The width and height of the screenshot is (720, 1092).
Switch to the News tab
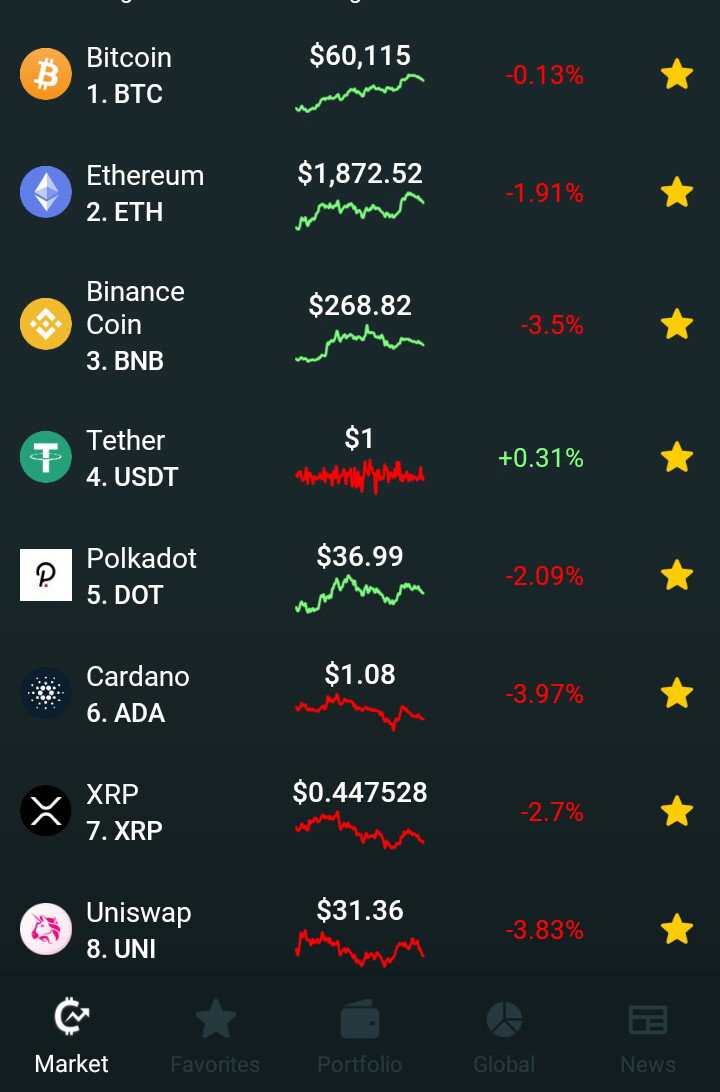click(x=648, y=1036)
